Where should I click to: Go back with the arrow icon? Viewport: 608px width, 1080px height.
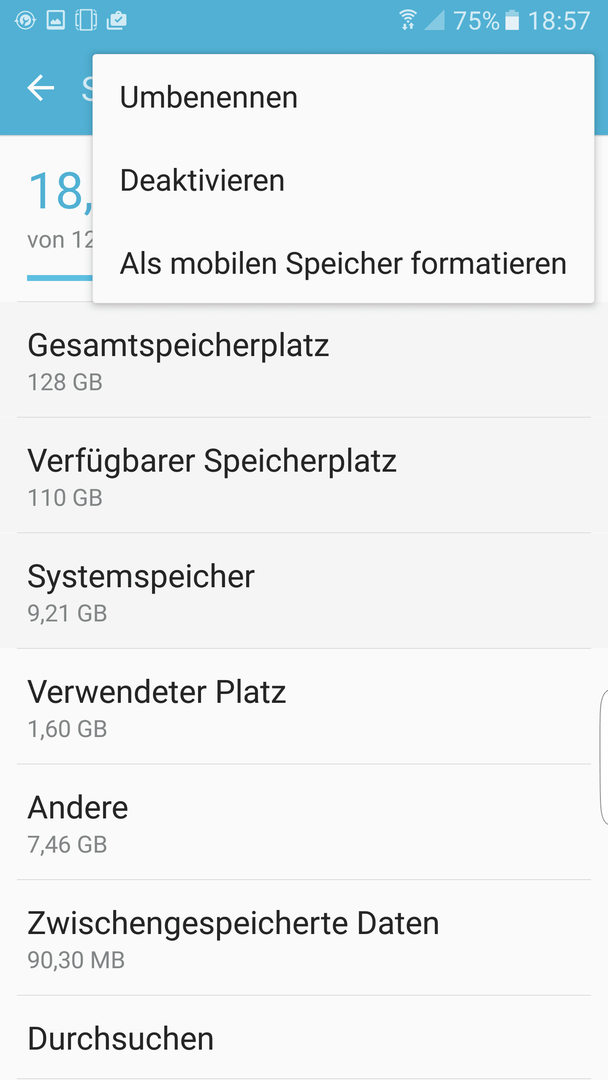(41, 87)
